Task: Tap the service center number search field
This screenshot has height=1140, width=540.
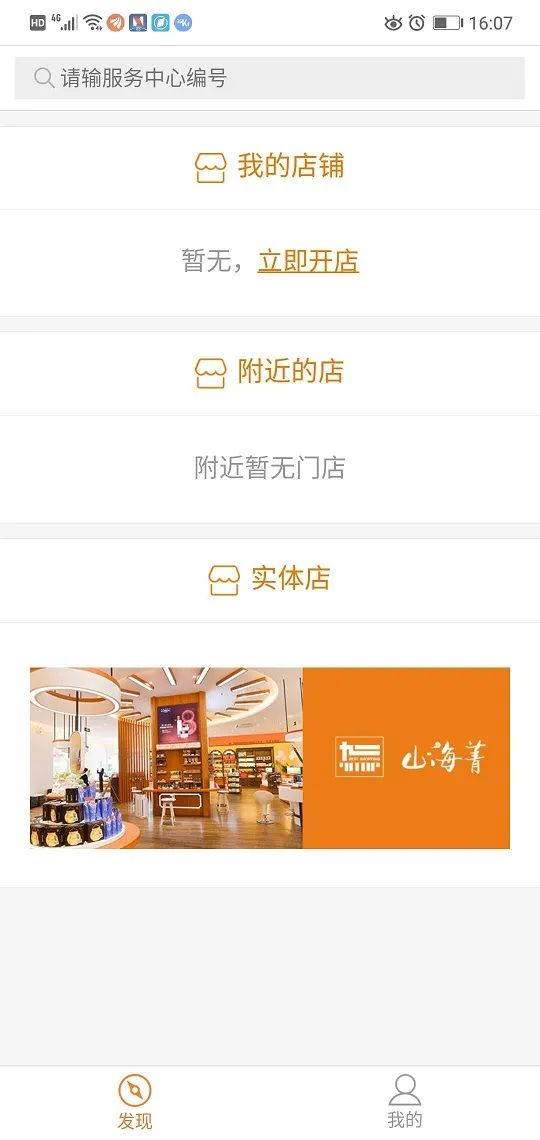Action: 270,78
